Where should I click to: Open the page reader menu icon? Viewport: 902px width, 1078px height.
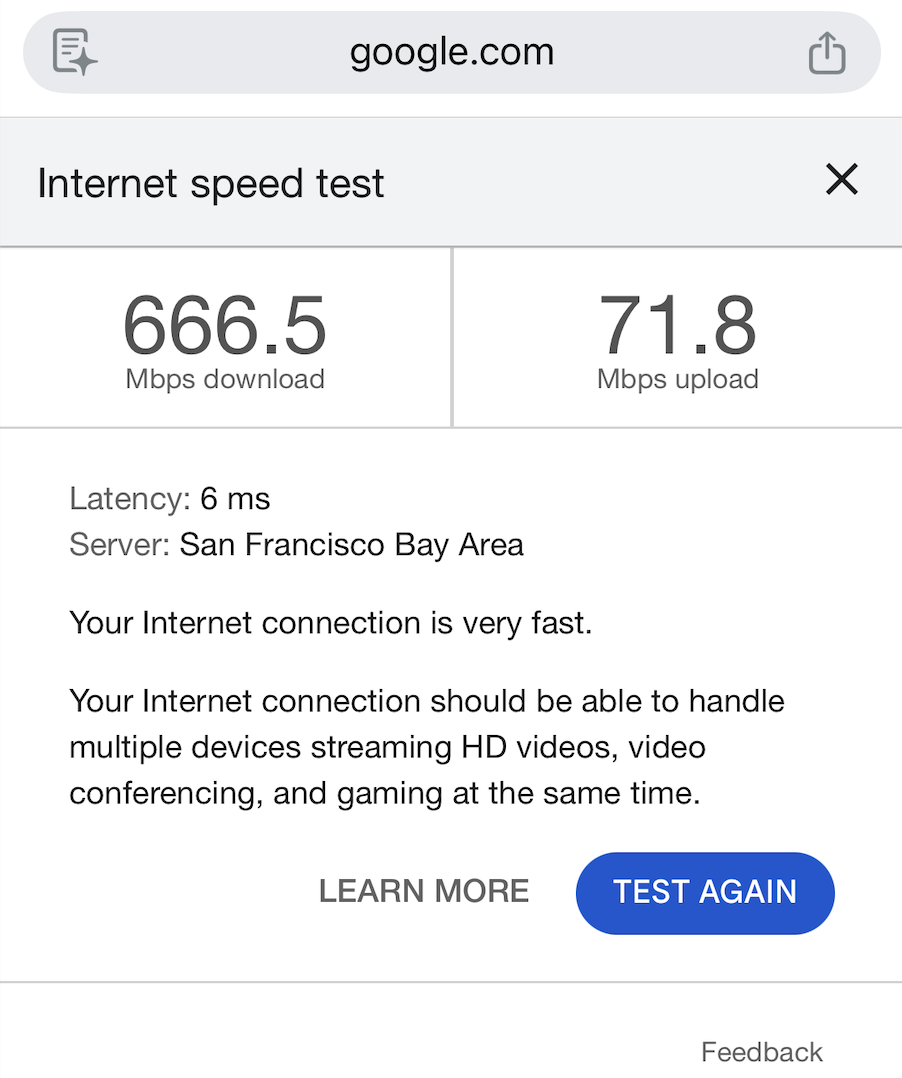(x=75, y=52)
